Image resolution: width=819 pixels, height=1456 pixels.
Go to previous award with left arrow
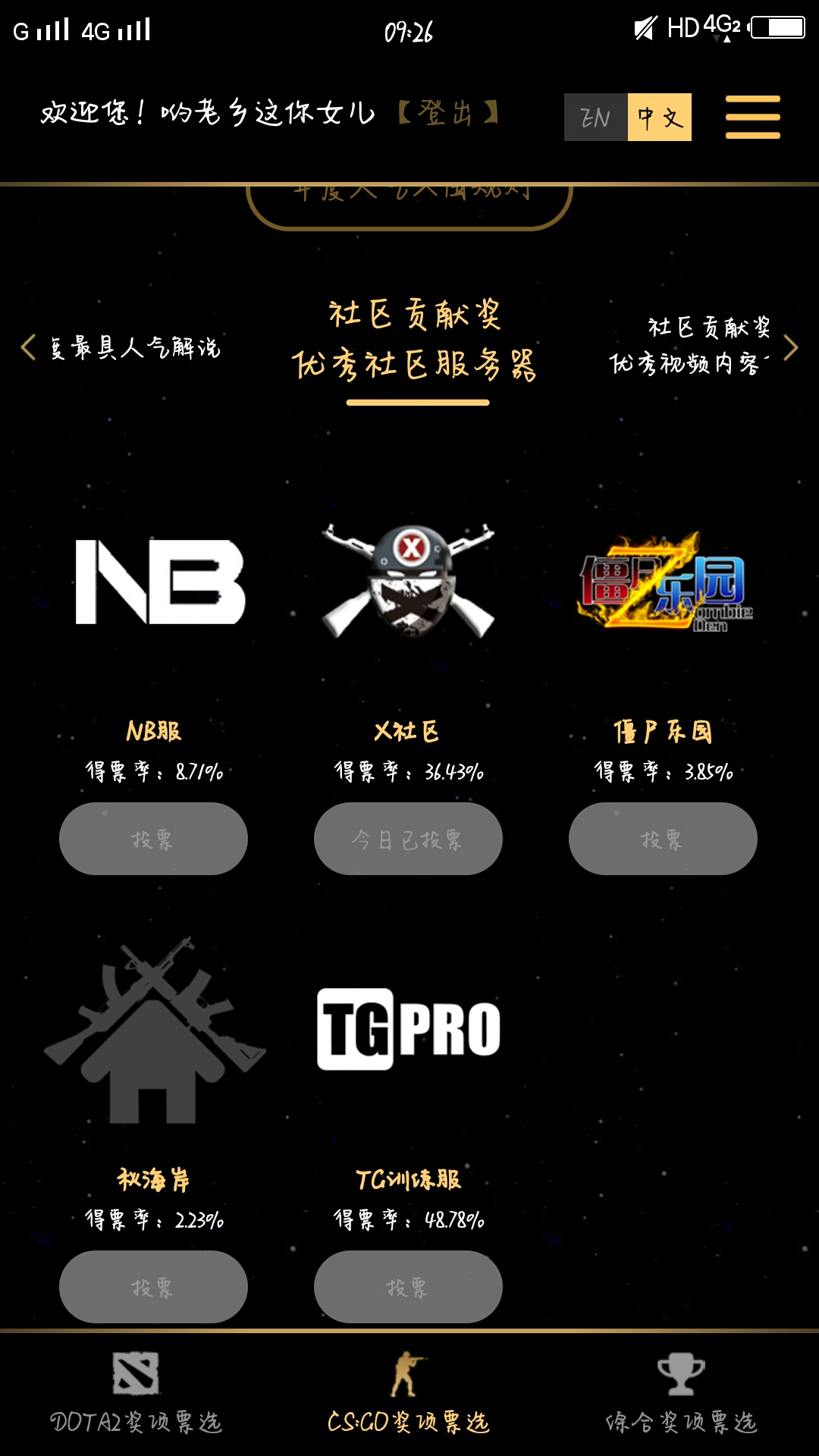28,349
